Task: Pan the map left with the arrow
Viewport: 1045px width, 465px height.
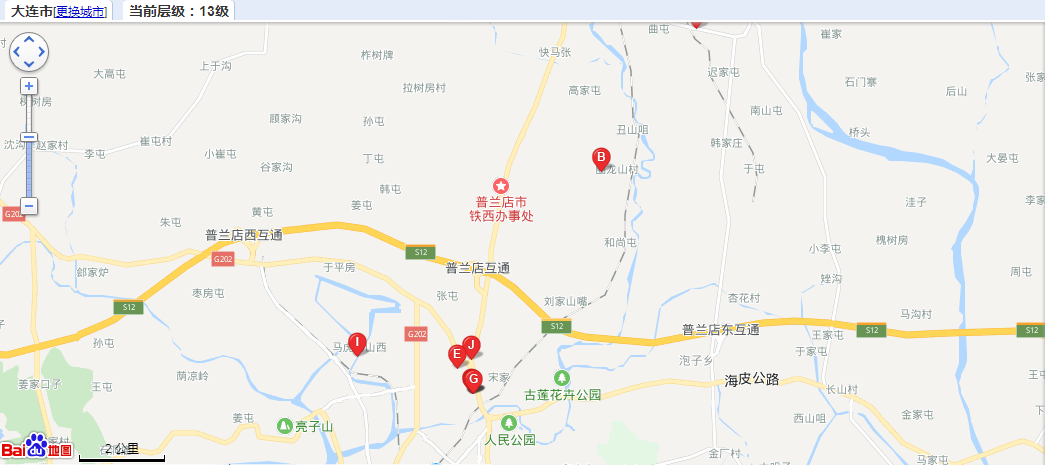Action: pyautogui.click(x=16, y=52)
